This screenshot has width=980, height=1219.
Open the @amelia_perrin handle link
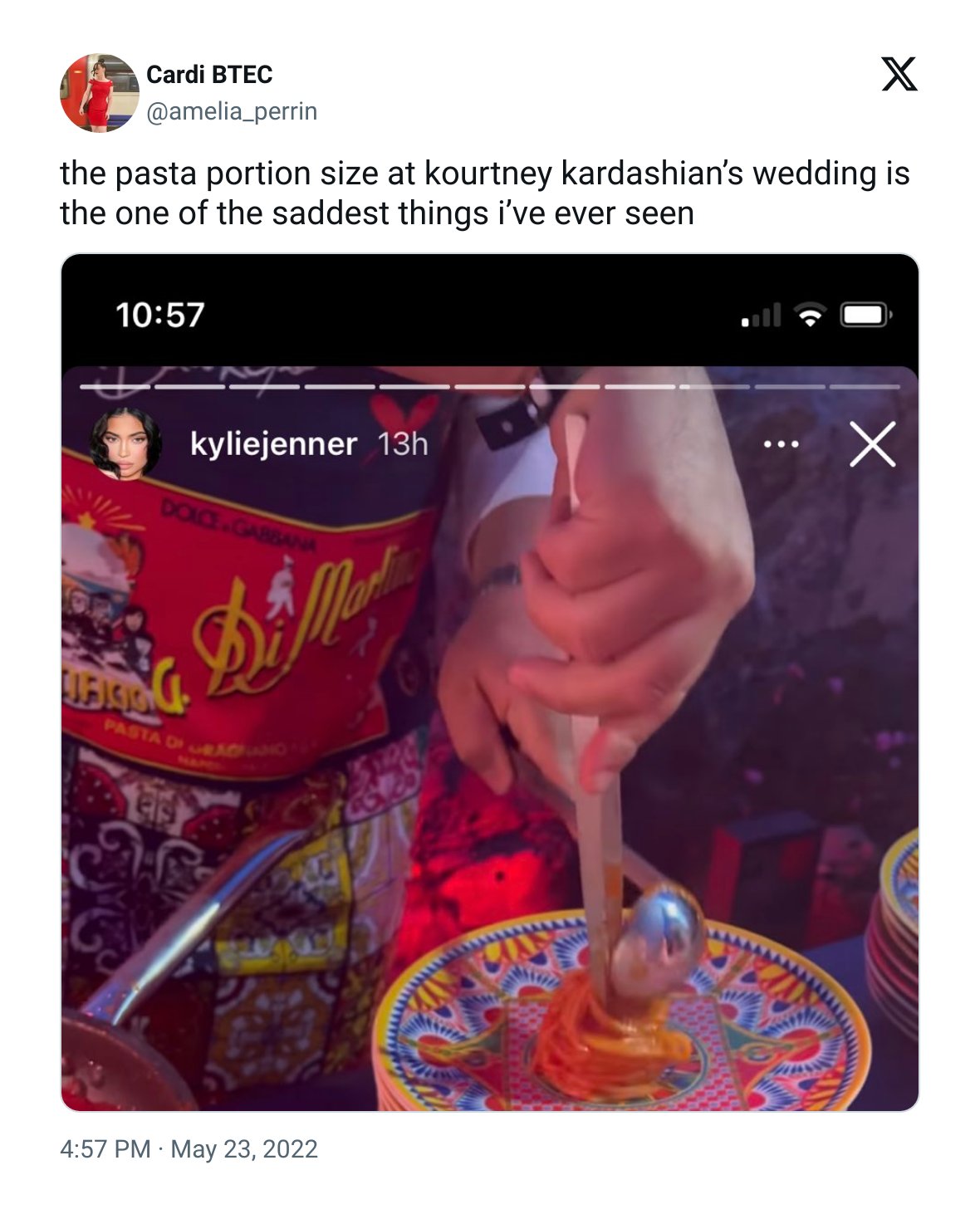(232, 111)
